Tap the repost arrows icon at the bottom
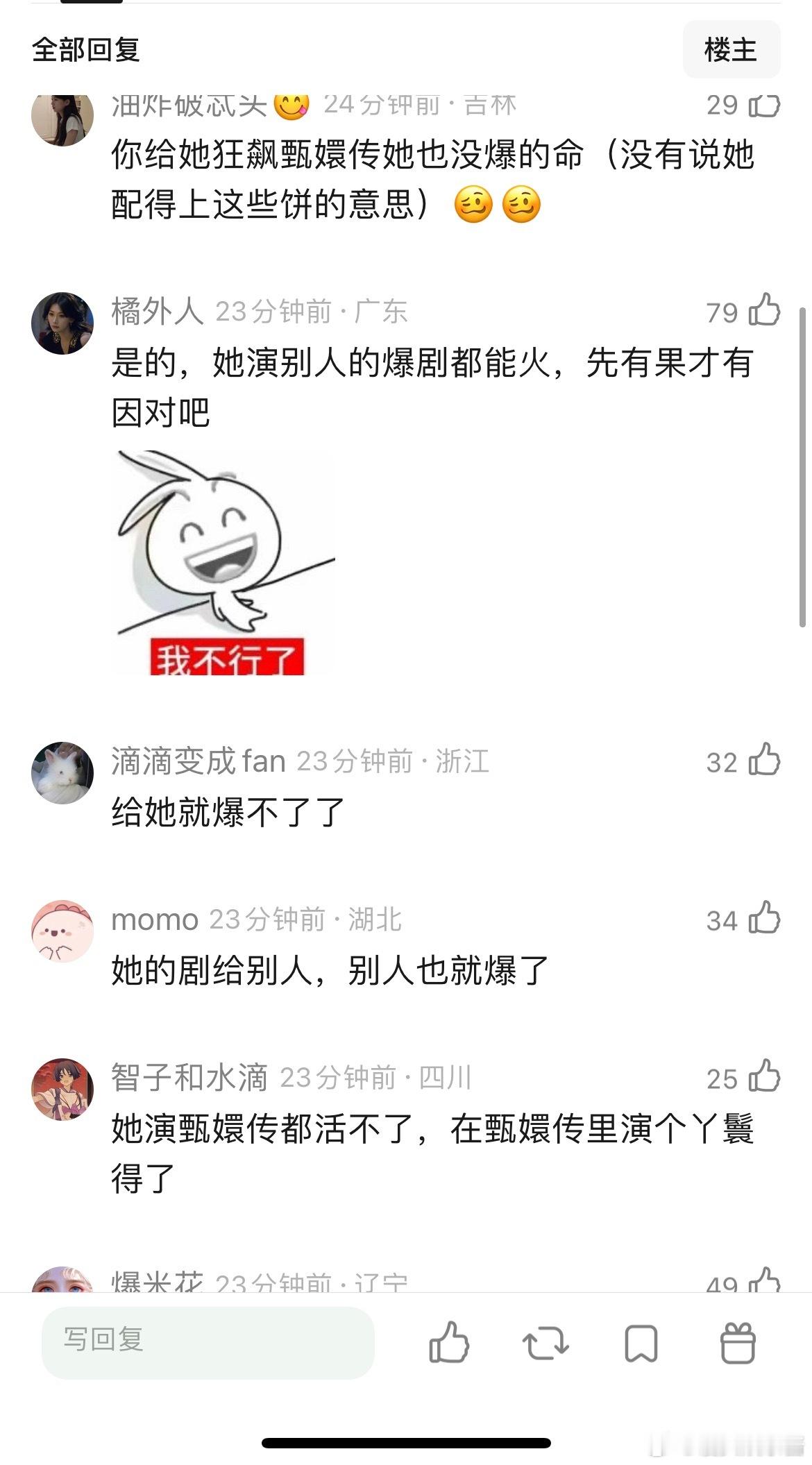Screen dimensions: 812x1465 point(547,1343)
